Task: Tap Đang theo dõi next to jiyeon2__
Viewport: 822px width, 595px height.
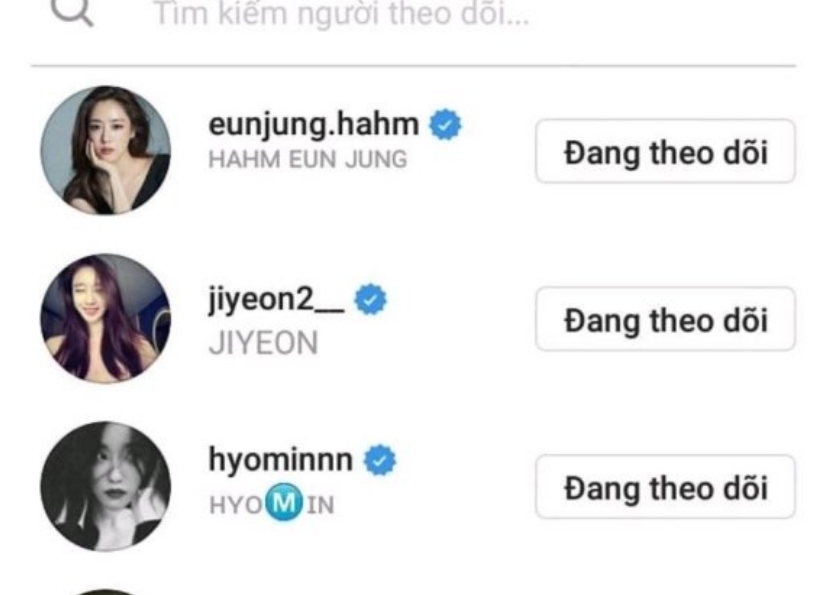Action: pos(665,320)
